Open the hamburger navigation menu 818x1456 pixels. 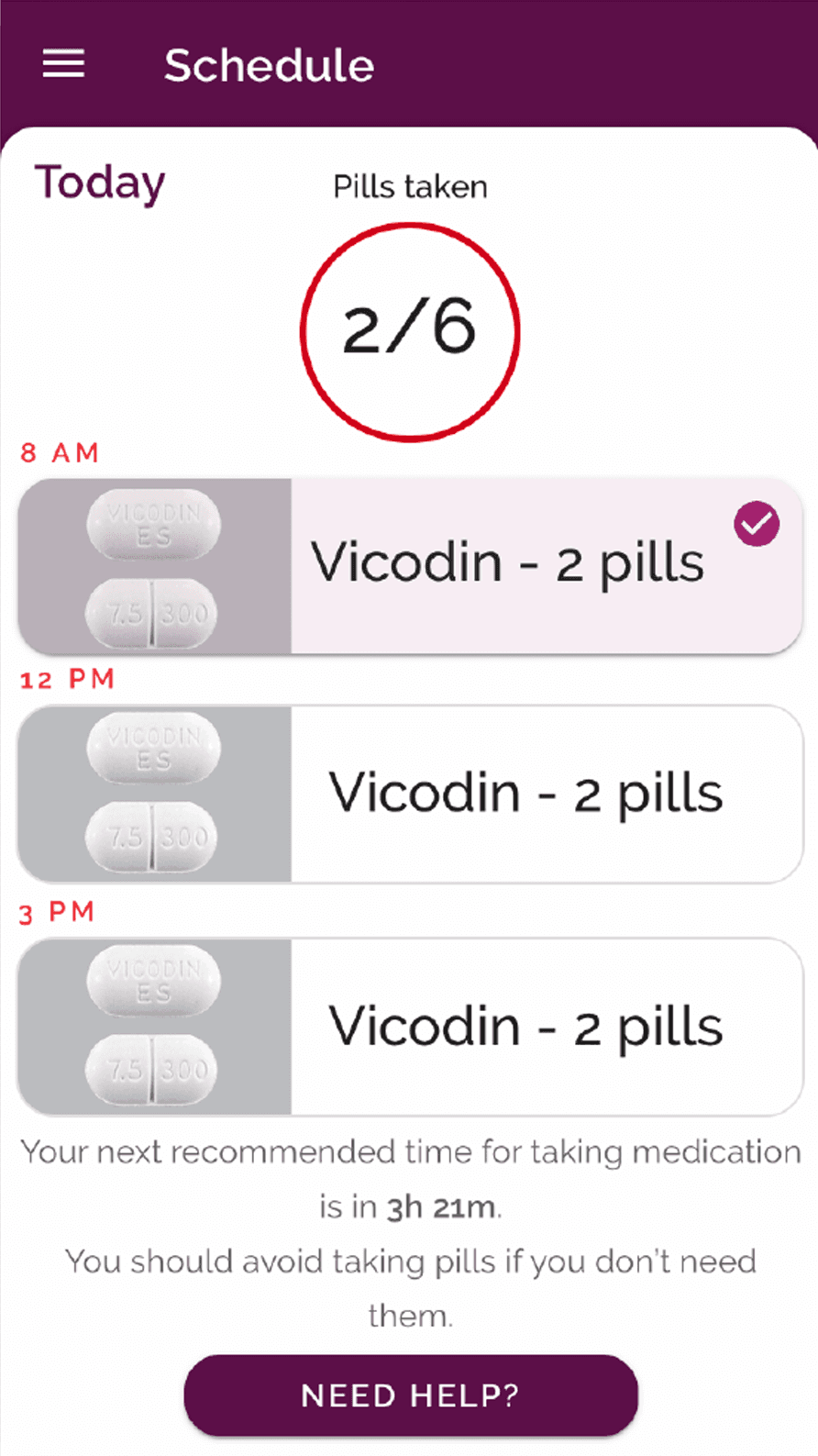pos(63,64)
